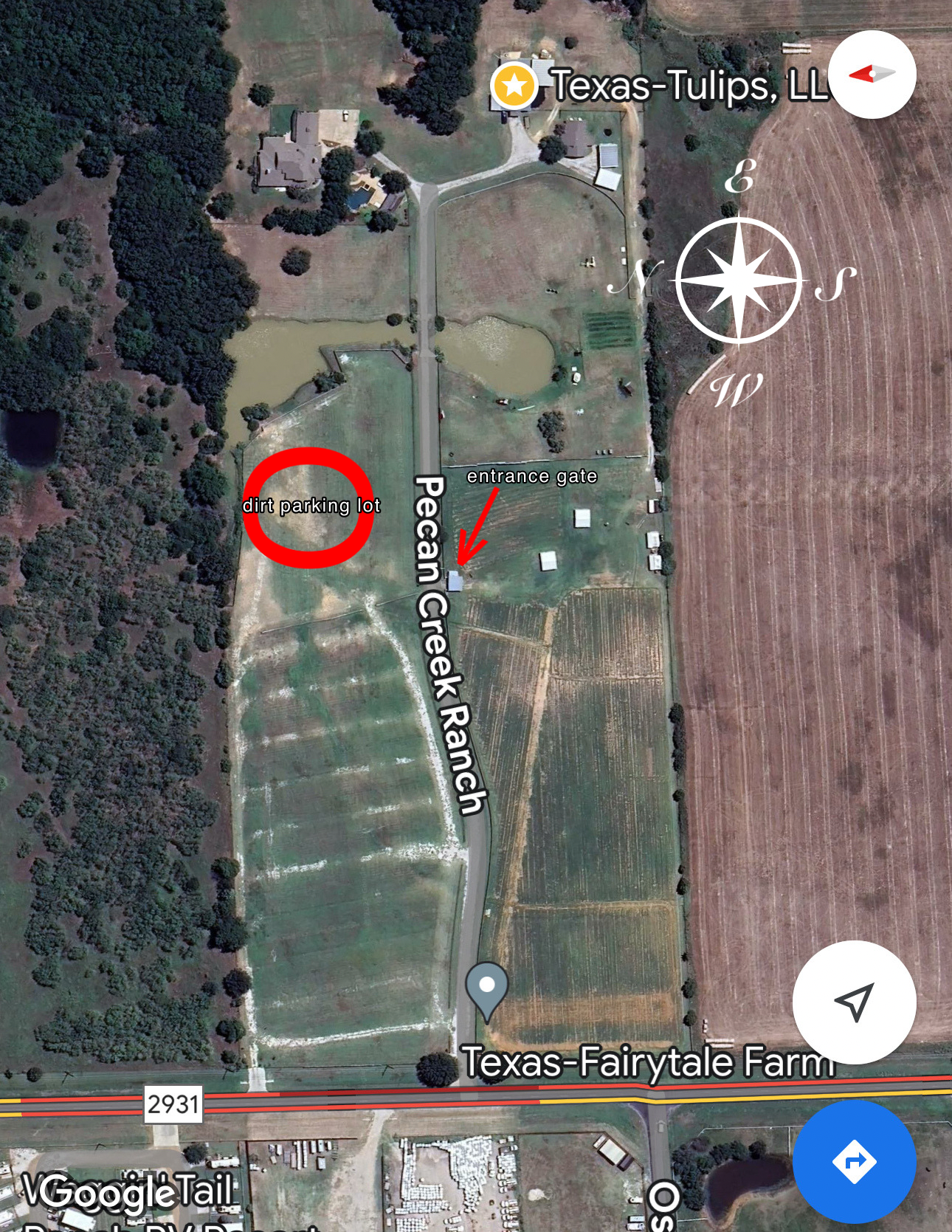Open directions with the blue arrow button
This screenshot has width=952, height=1232.
(854, 1162)
